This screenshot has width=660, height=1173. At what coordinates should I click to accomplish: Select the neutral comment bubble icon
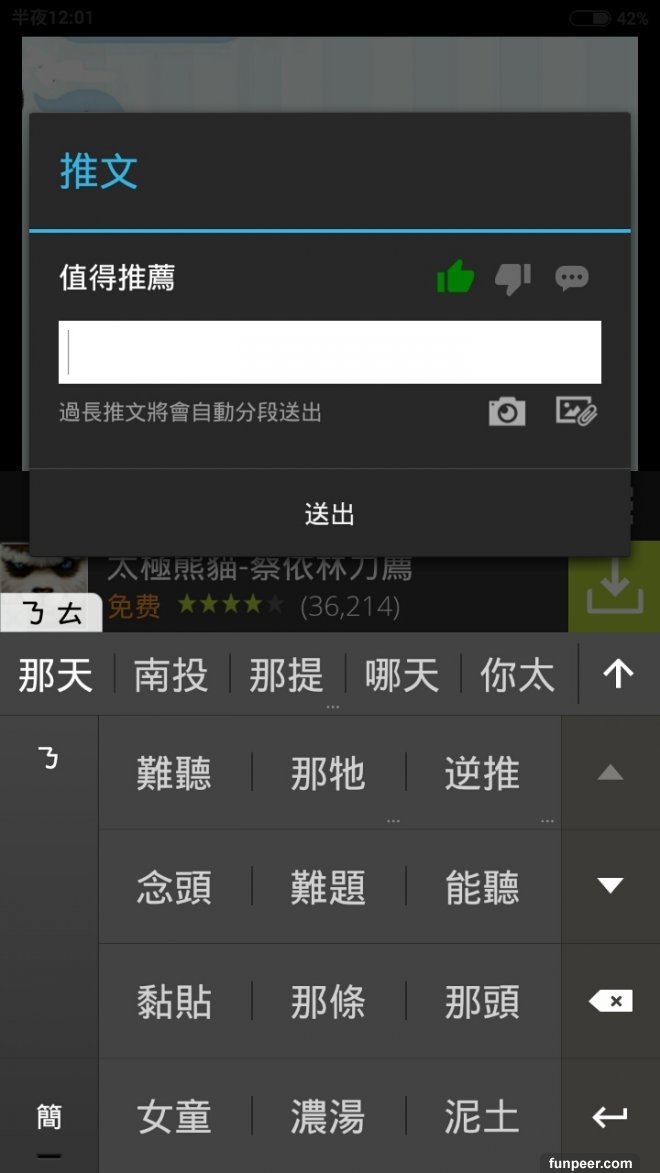click(x=572, y=278)
